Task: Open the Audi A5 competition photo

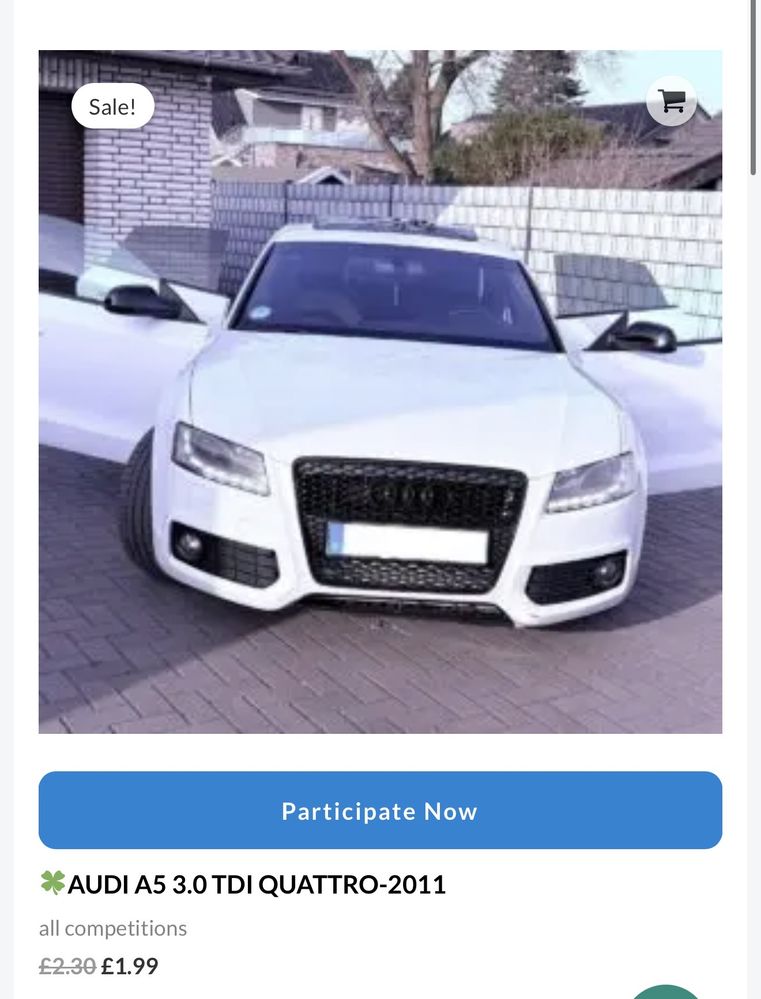Action: (x=380, y=420)
